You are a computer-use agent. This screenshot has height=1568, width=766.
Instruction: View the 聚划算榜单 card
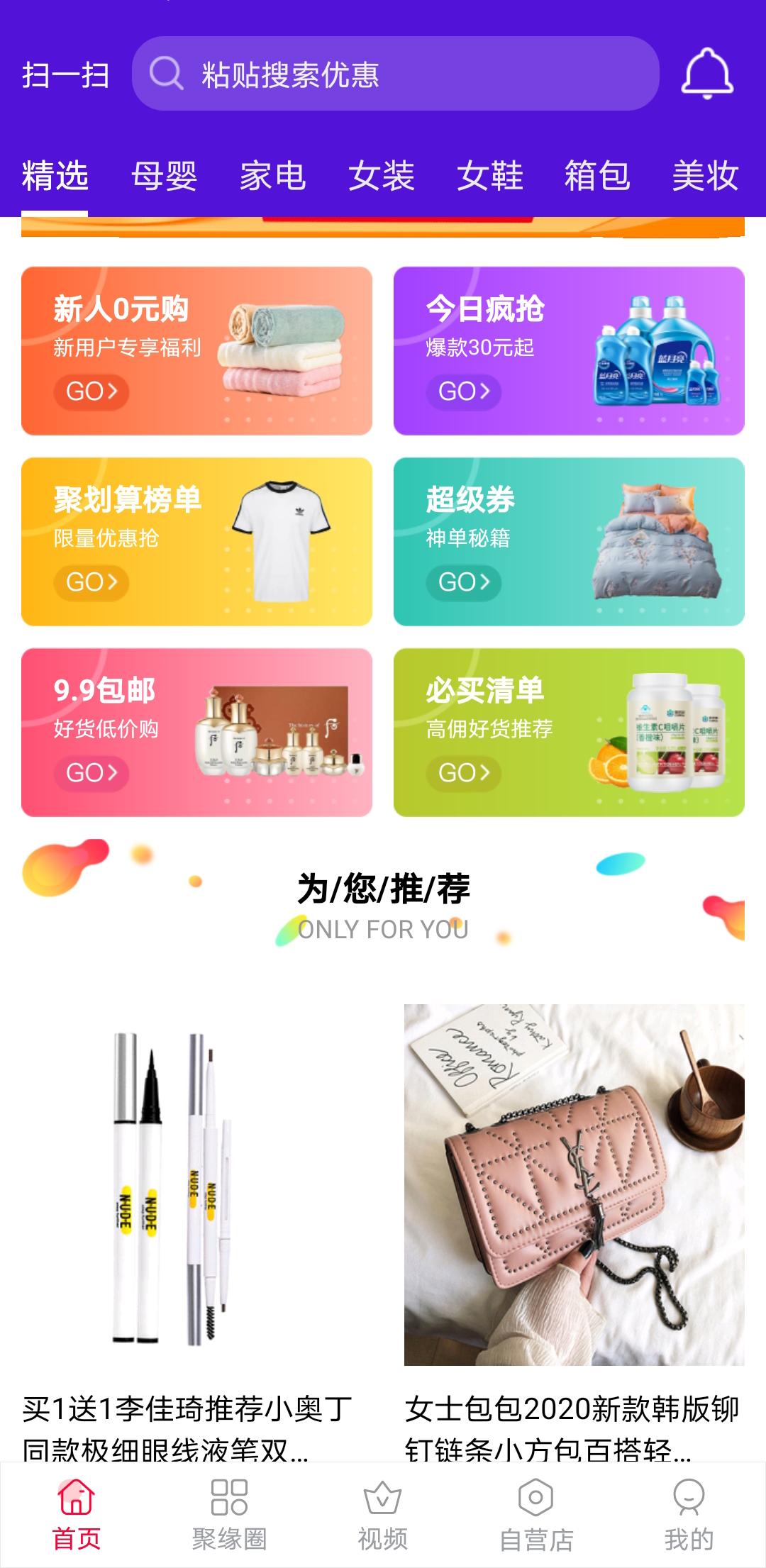(x=196, y=542)
